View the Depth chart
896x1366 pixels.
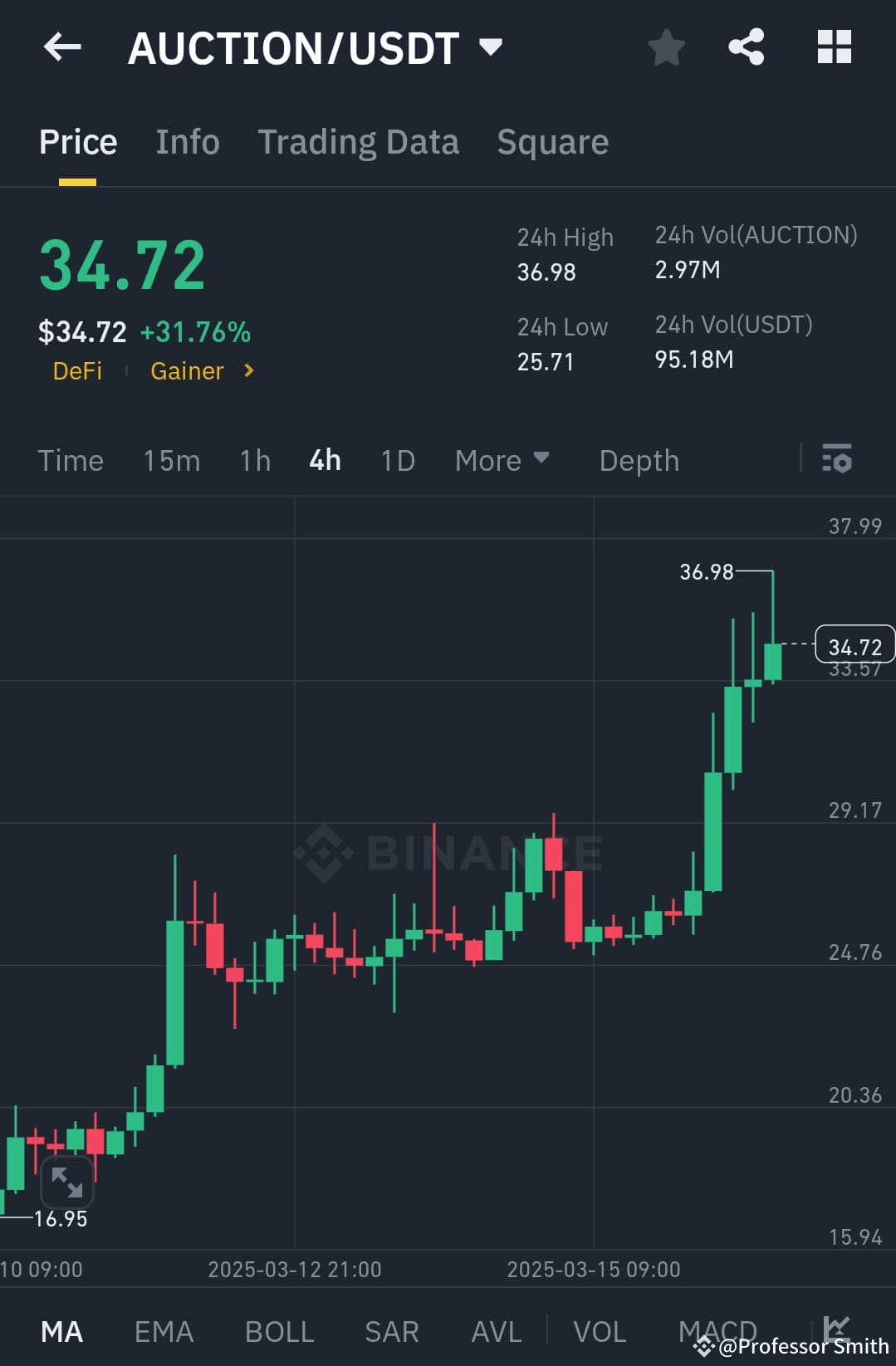pos(638,459)
